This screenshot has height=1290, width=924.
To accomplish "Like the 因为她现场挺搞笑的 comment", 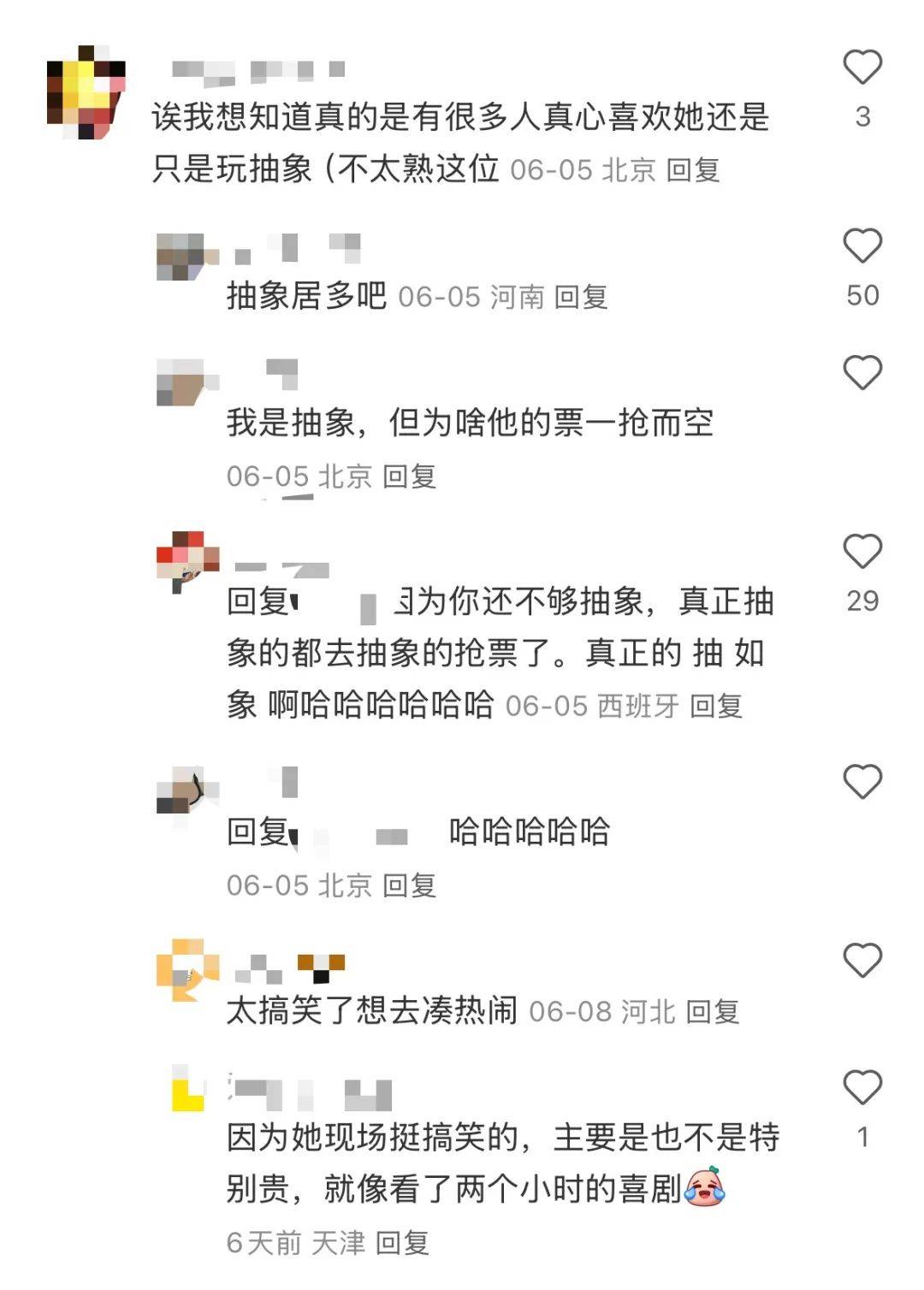I will [x=862, y=1087].
